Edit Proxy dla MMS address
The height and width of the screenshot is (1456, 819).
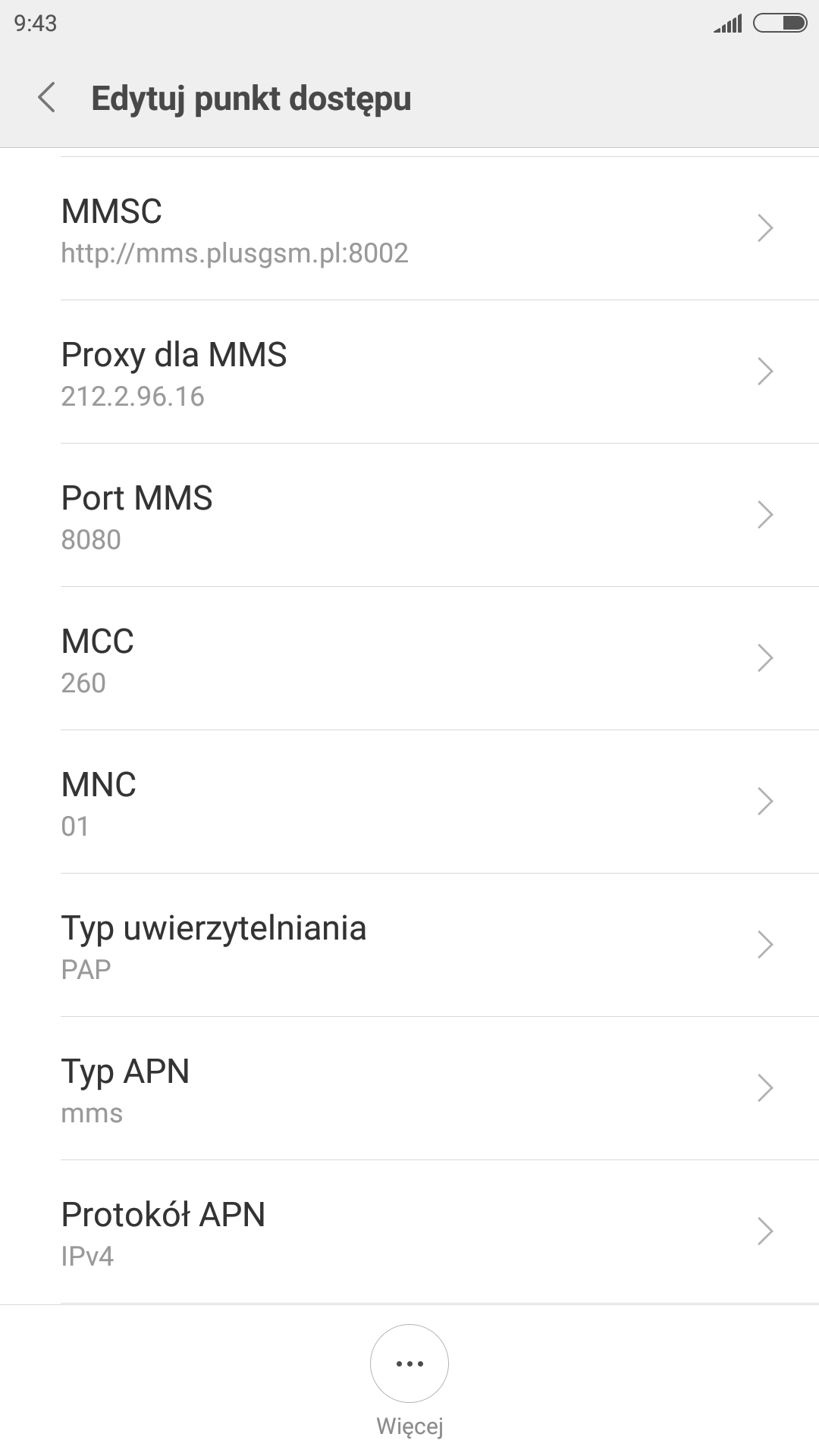click(x=409, y=372)
